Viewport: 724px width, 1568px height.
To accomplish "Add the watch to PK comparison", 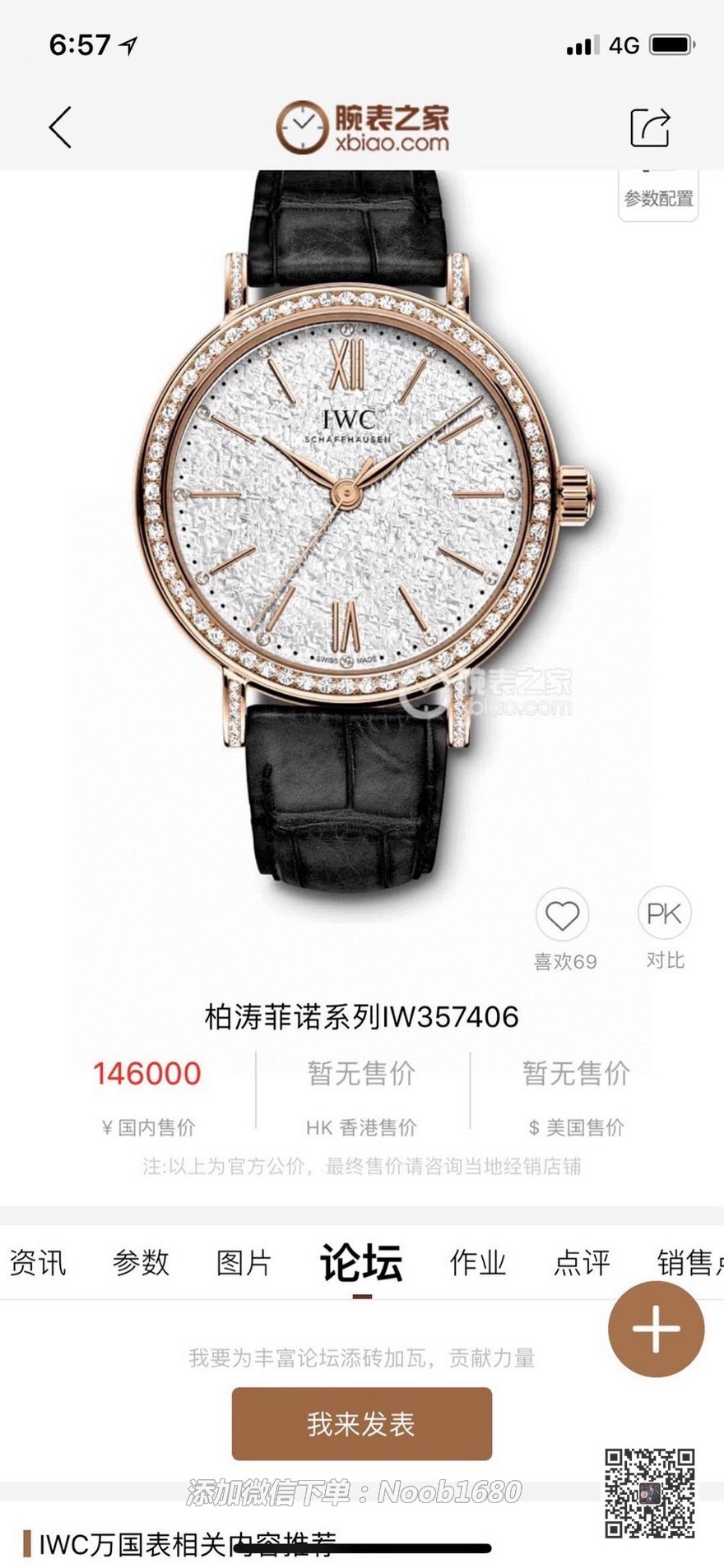I will point(664,914).
